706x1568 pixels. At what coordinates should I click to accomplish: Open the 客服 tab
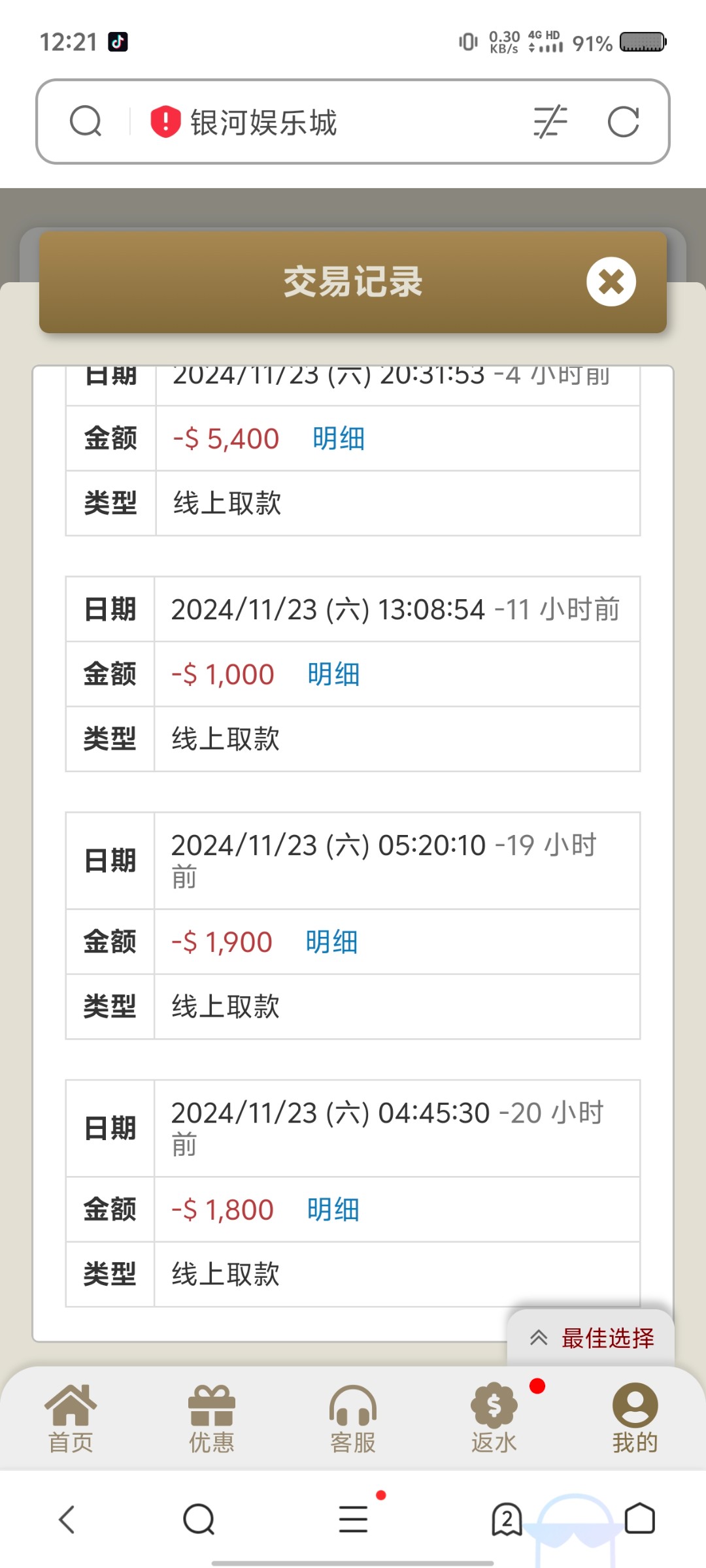353,1418
